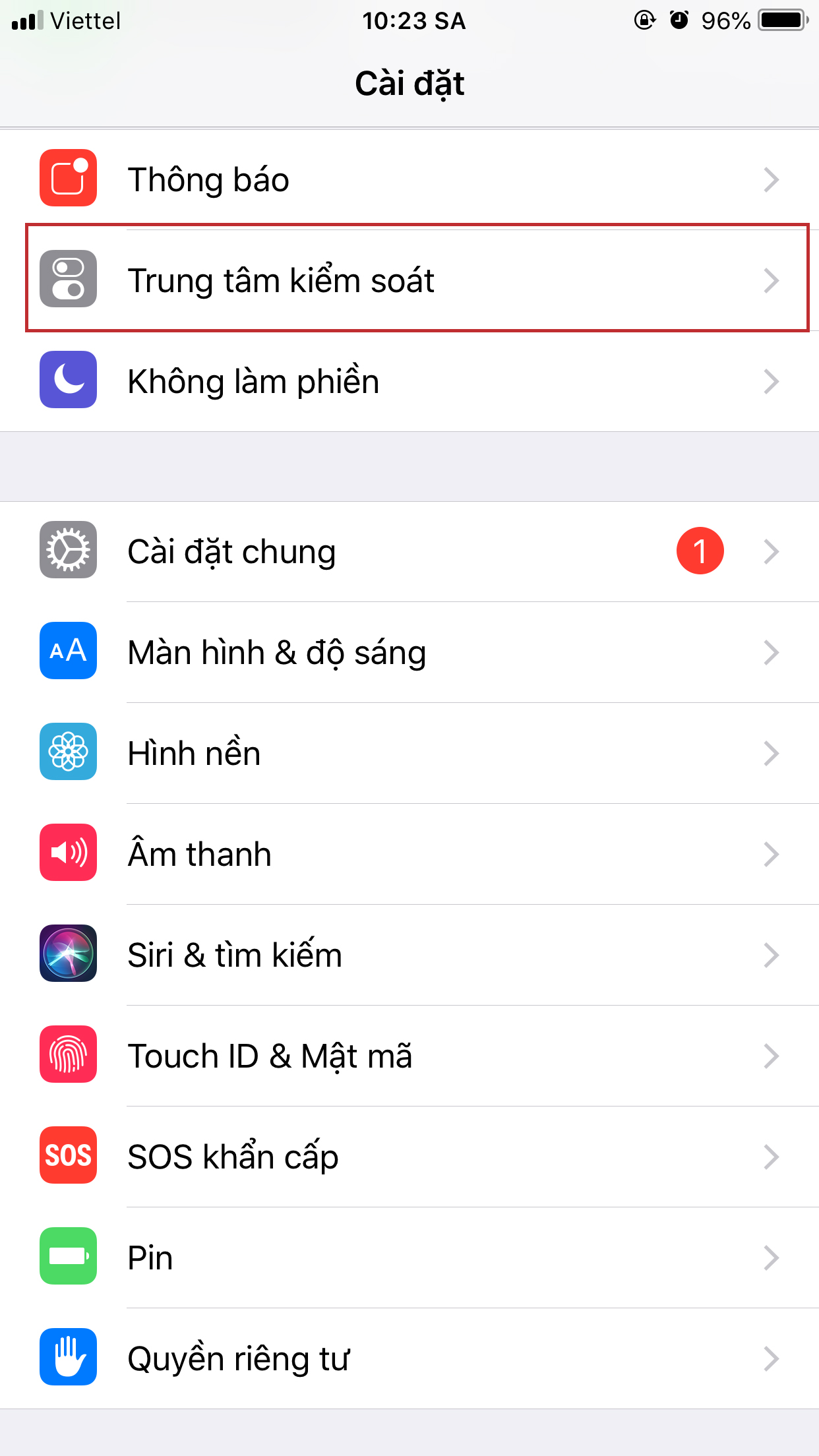Open Siri & tìm kiếm

[409, 955]
